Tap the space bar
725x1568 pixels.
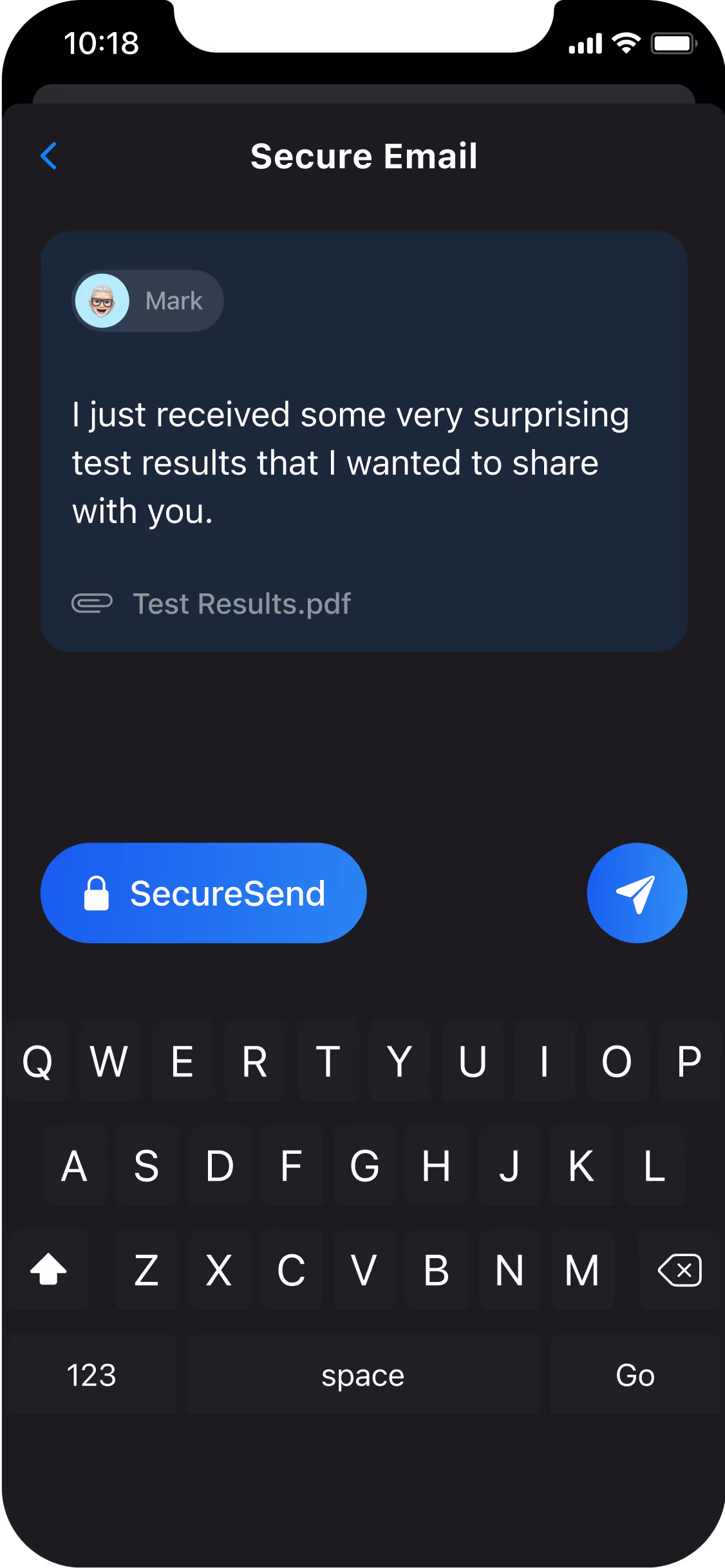pyautogui.click(x=362, y=1375)
